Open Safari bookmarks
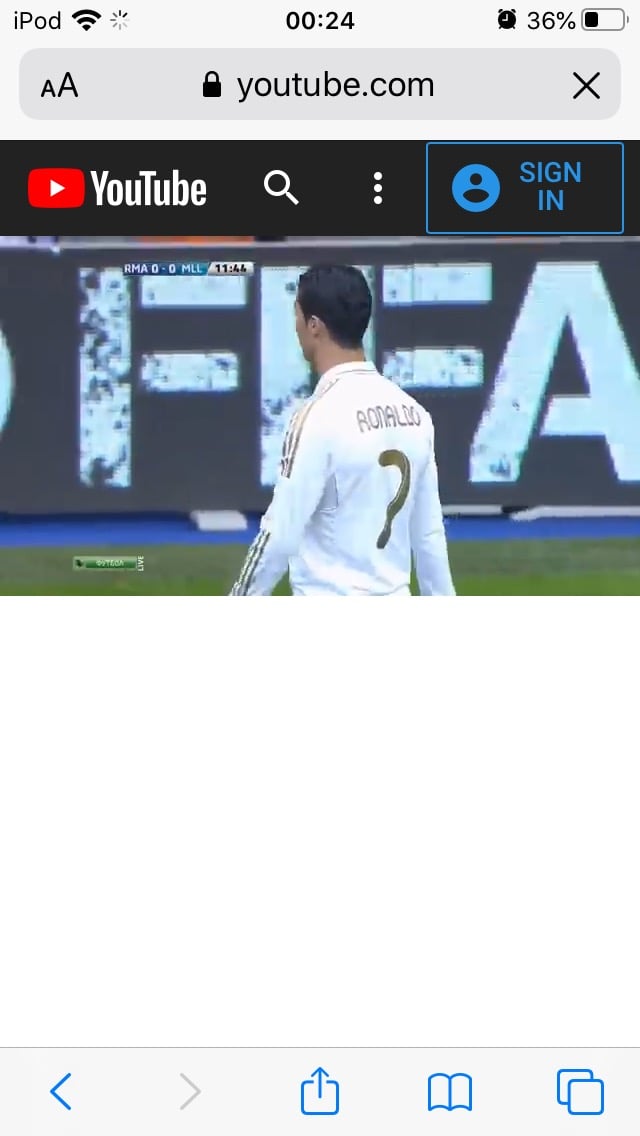This screenshot has height=1136, width=640. (450, 1091)
